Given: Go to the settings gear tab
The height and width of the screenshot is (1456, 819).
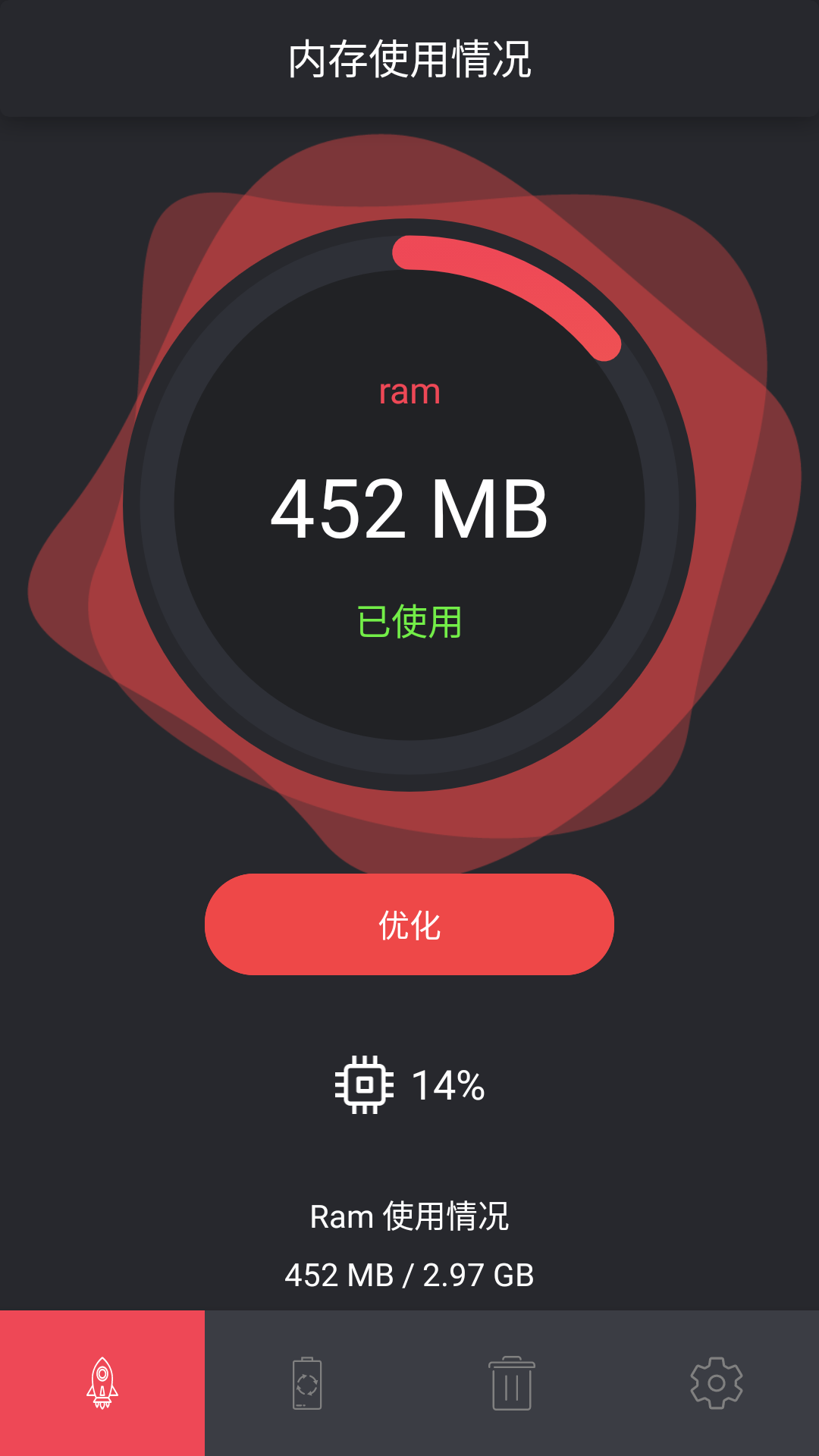Looking at the screenshot, I should [x=717, y=1383].
